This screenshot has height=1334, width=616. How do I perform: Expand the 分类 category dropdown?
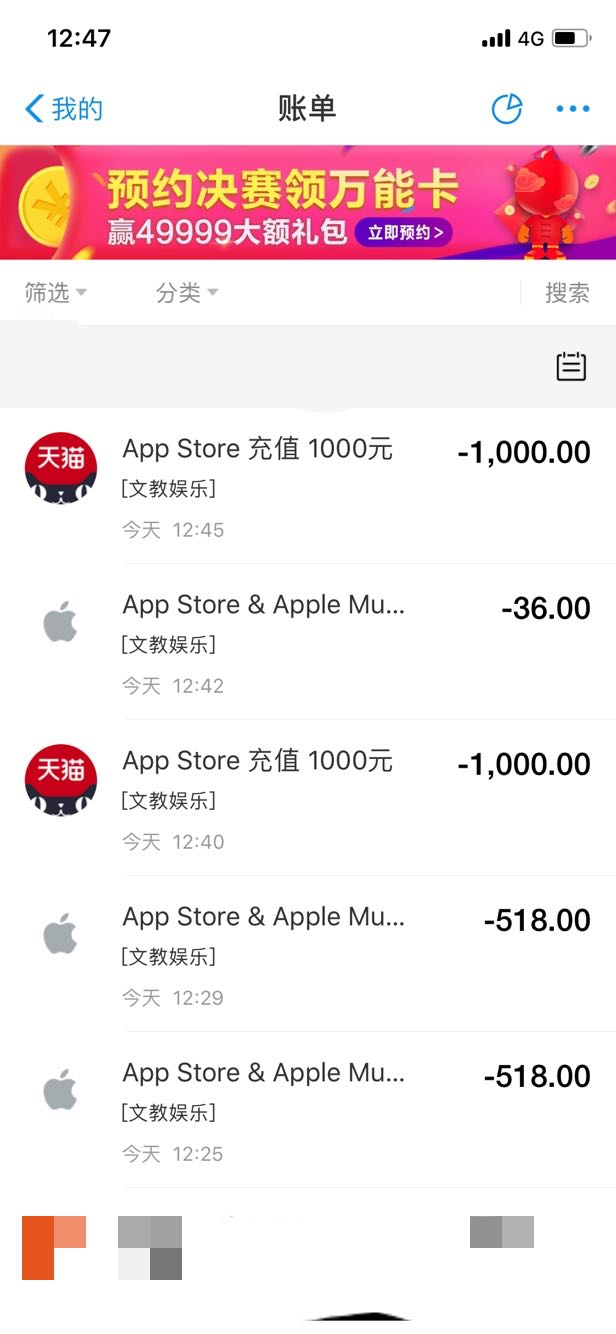click(187, 293)
